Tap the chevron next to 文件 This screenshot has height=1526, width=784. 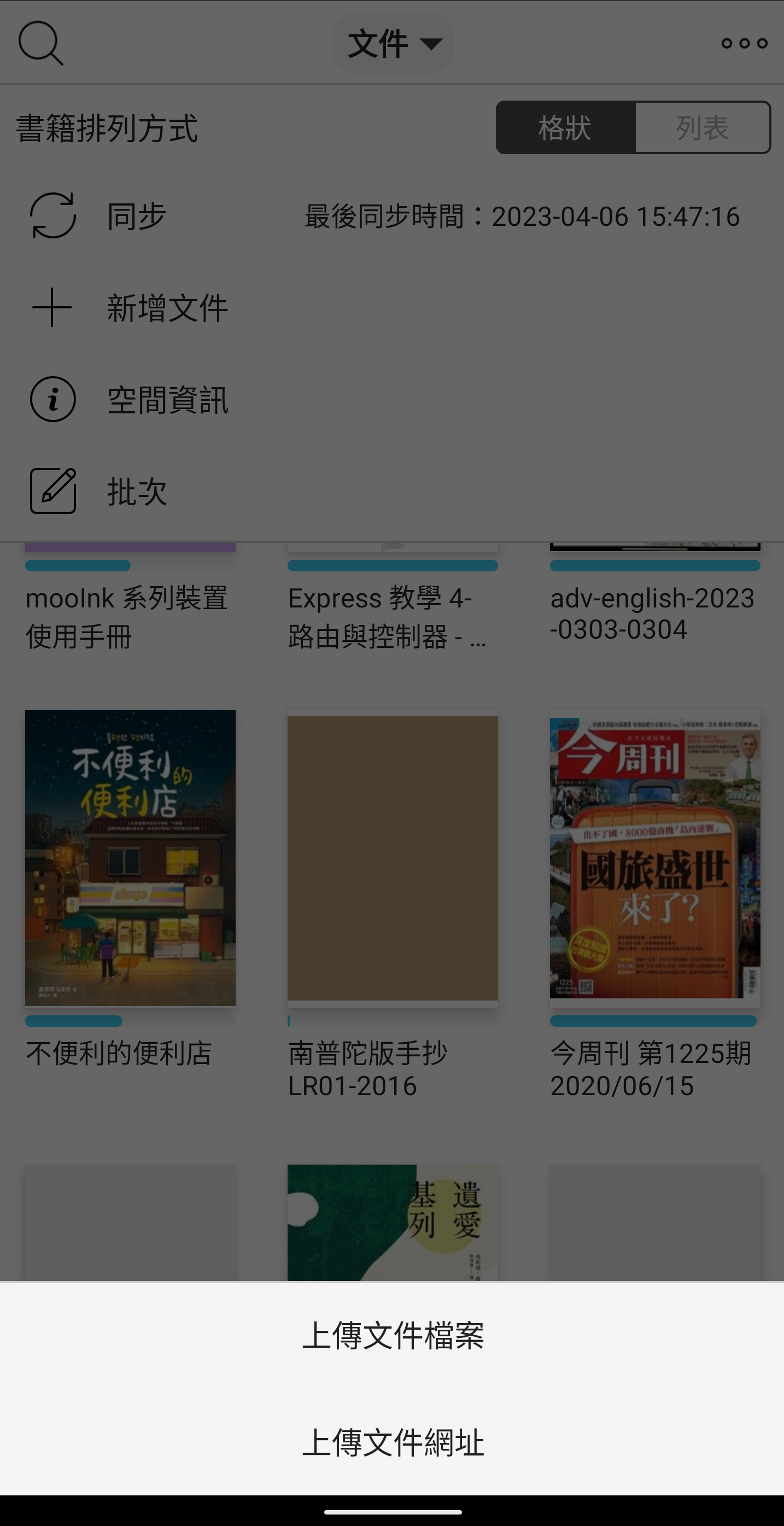tap(433, 43)
